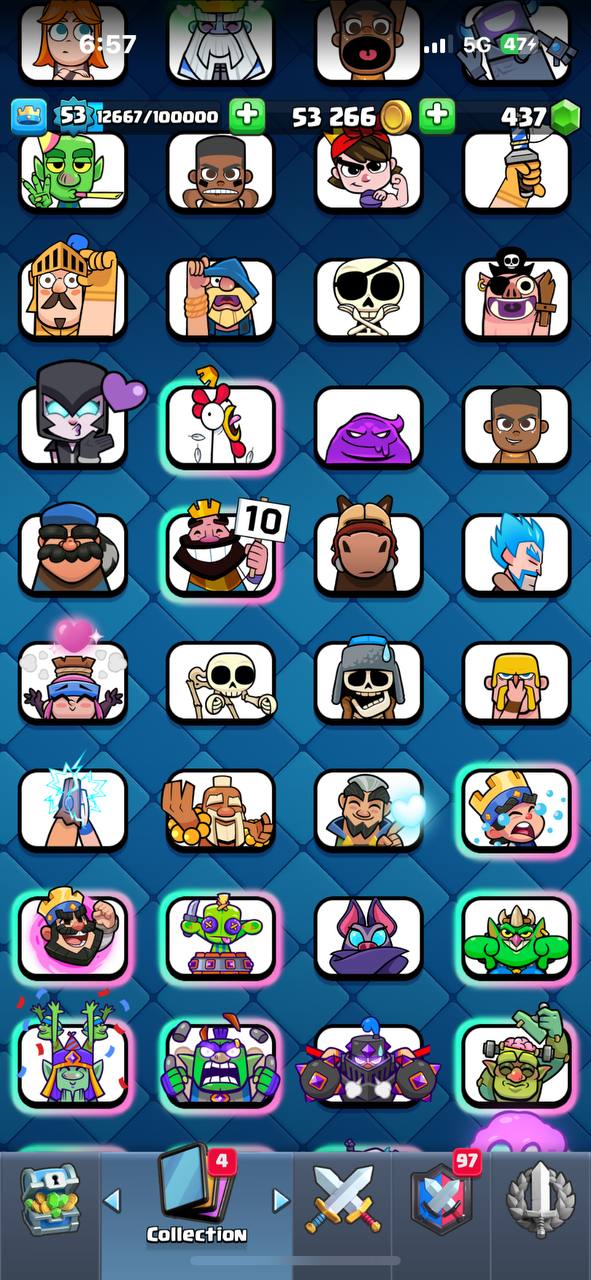591x1280 pixels.
Task: Choose the purple slime emote
Action: click(x=369, y=427)
